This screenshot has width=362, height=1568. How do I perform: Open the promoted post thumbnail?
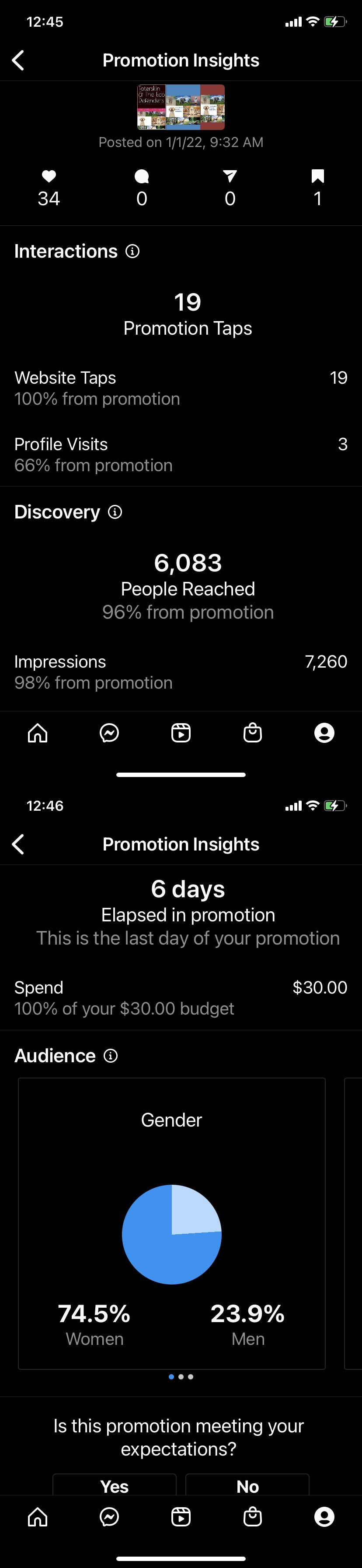coord(181,107)
